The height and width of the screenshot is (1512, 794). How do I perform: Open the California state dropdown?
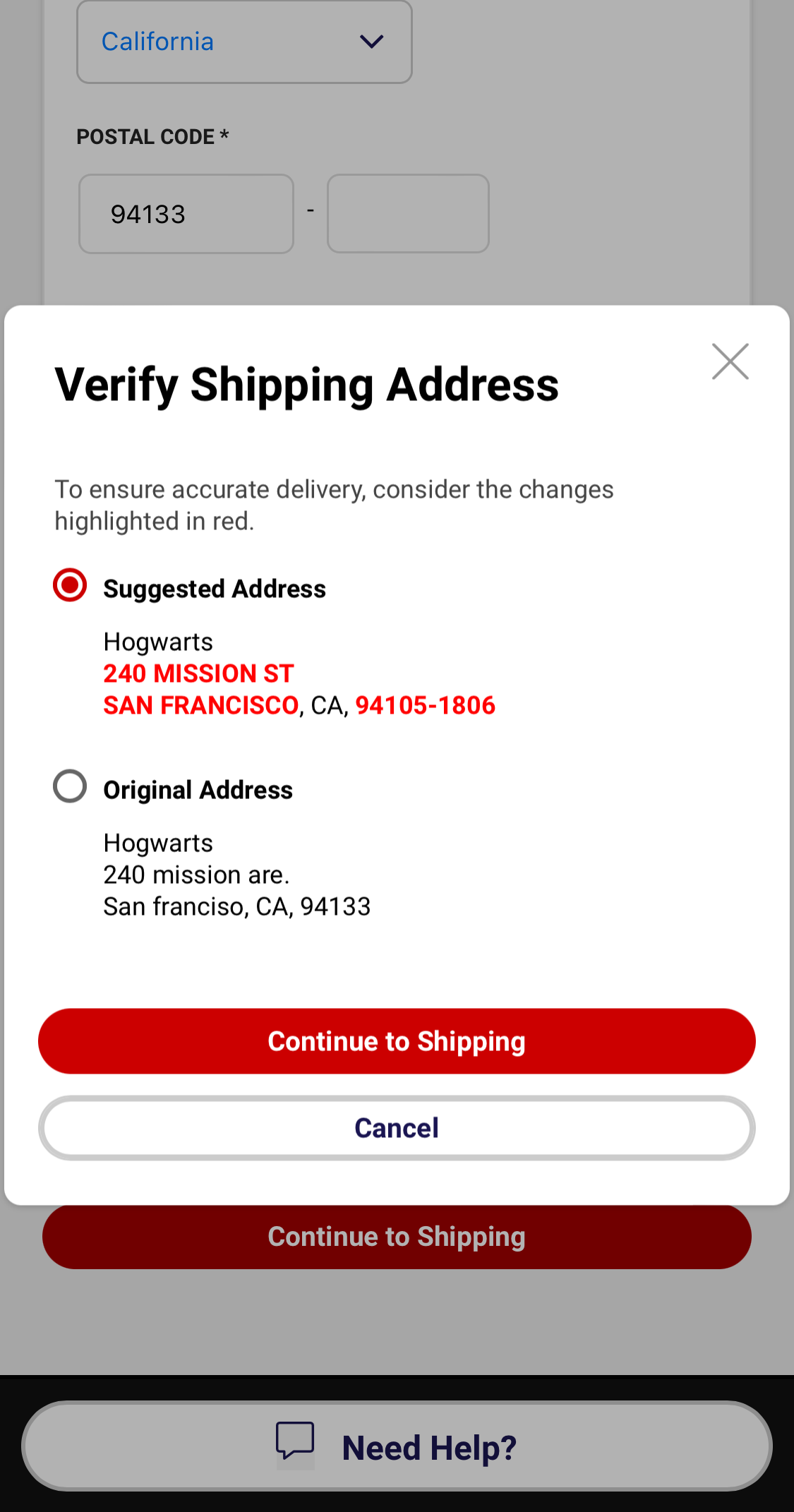point(243,42)
